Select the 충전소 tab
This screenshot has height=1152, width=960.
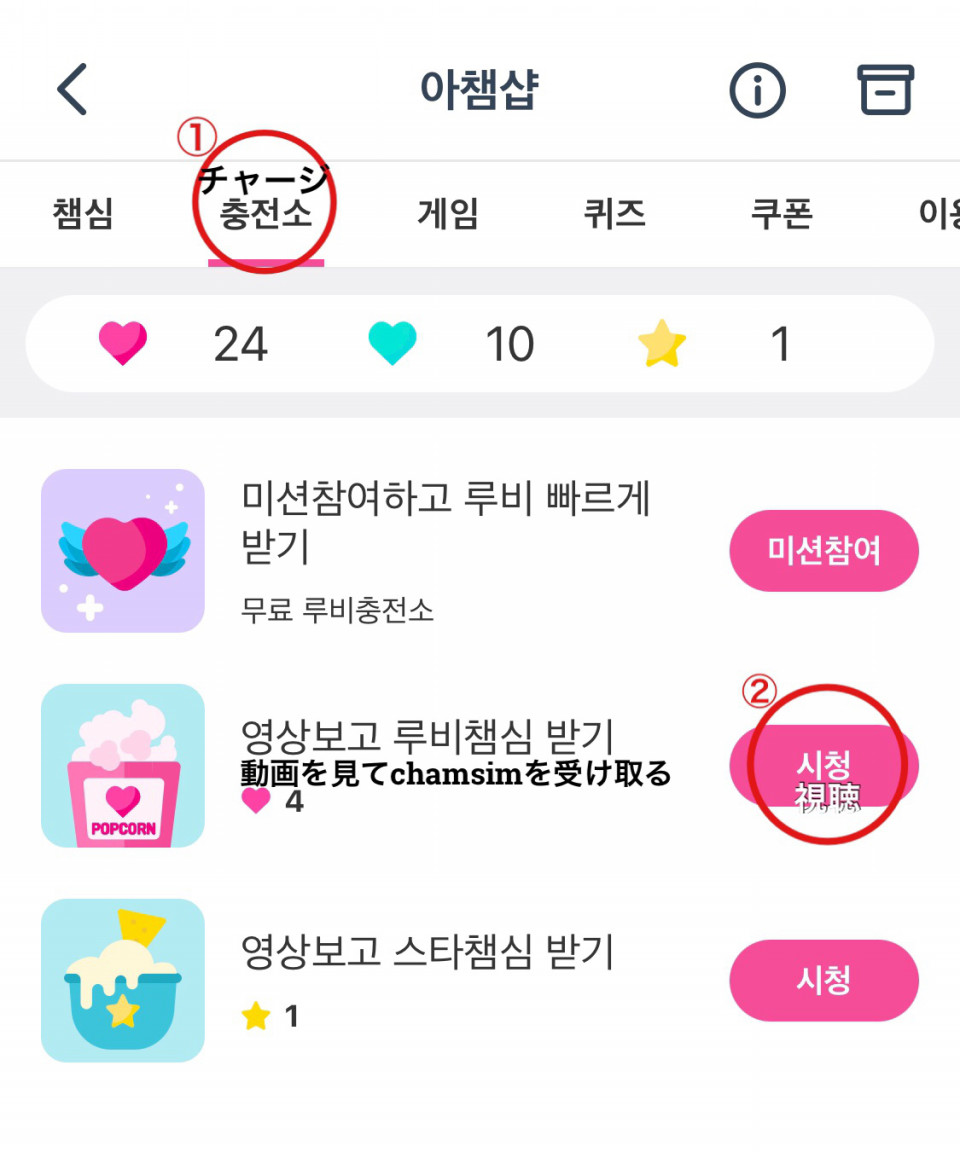(x=266, y=214)
